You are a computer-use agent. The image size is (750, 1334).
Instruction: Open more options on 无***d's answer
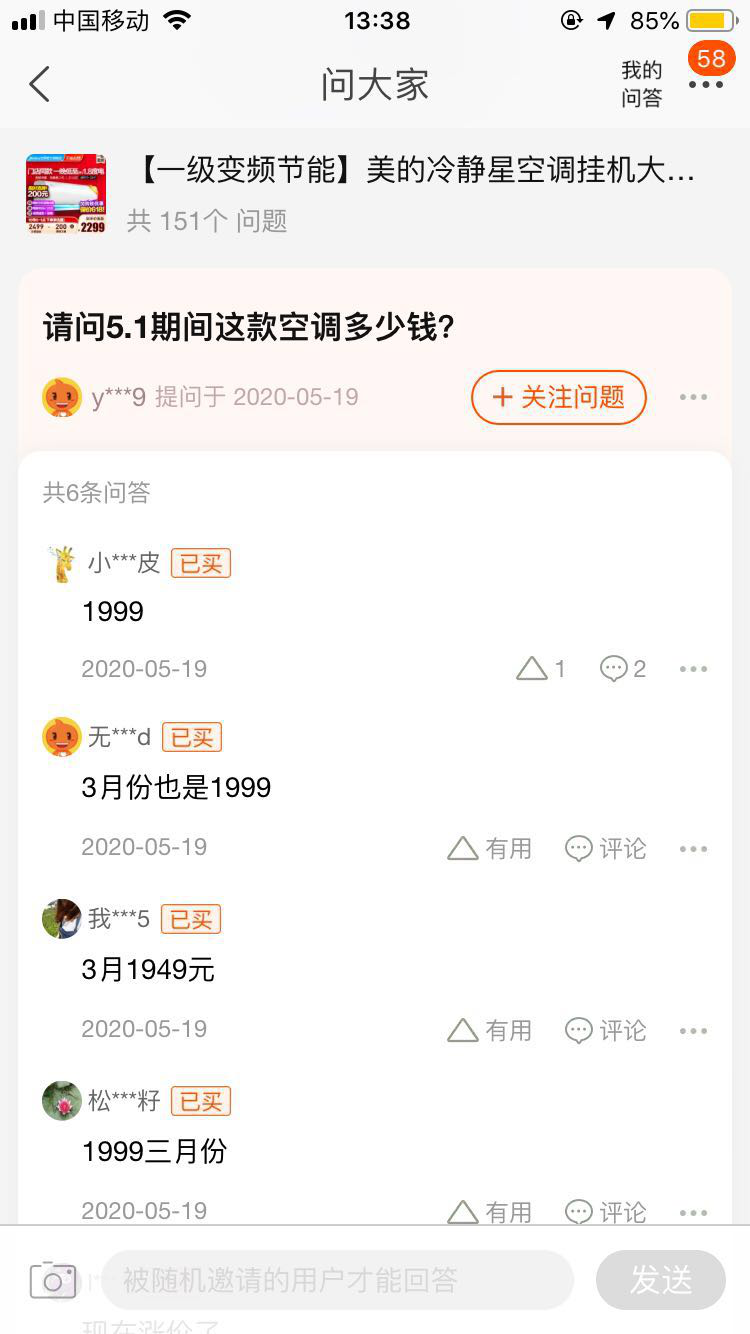693,849
